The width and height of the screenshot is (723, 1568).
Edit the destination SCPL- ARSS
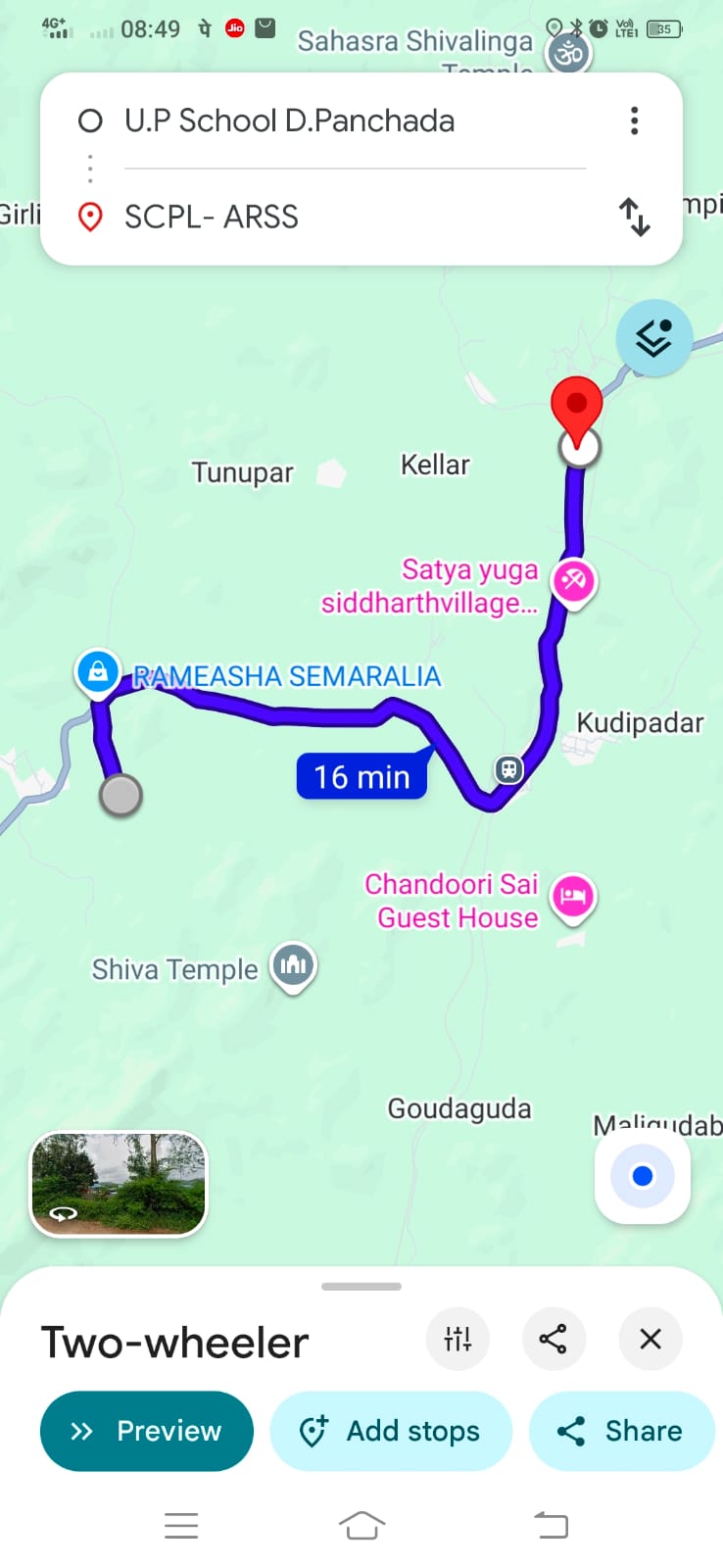(212, 217)
